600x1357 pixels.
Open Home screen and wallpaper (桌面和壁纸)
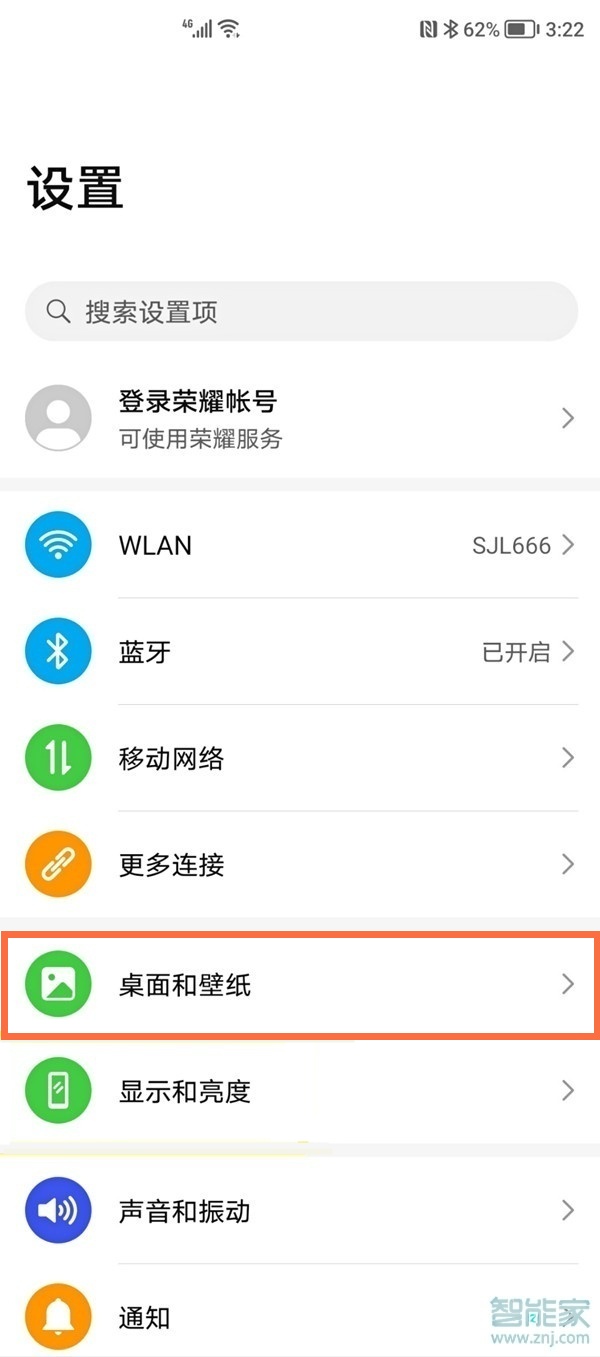pos(300,985)
